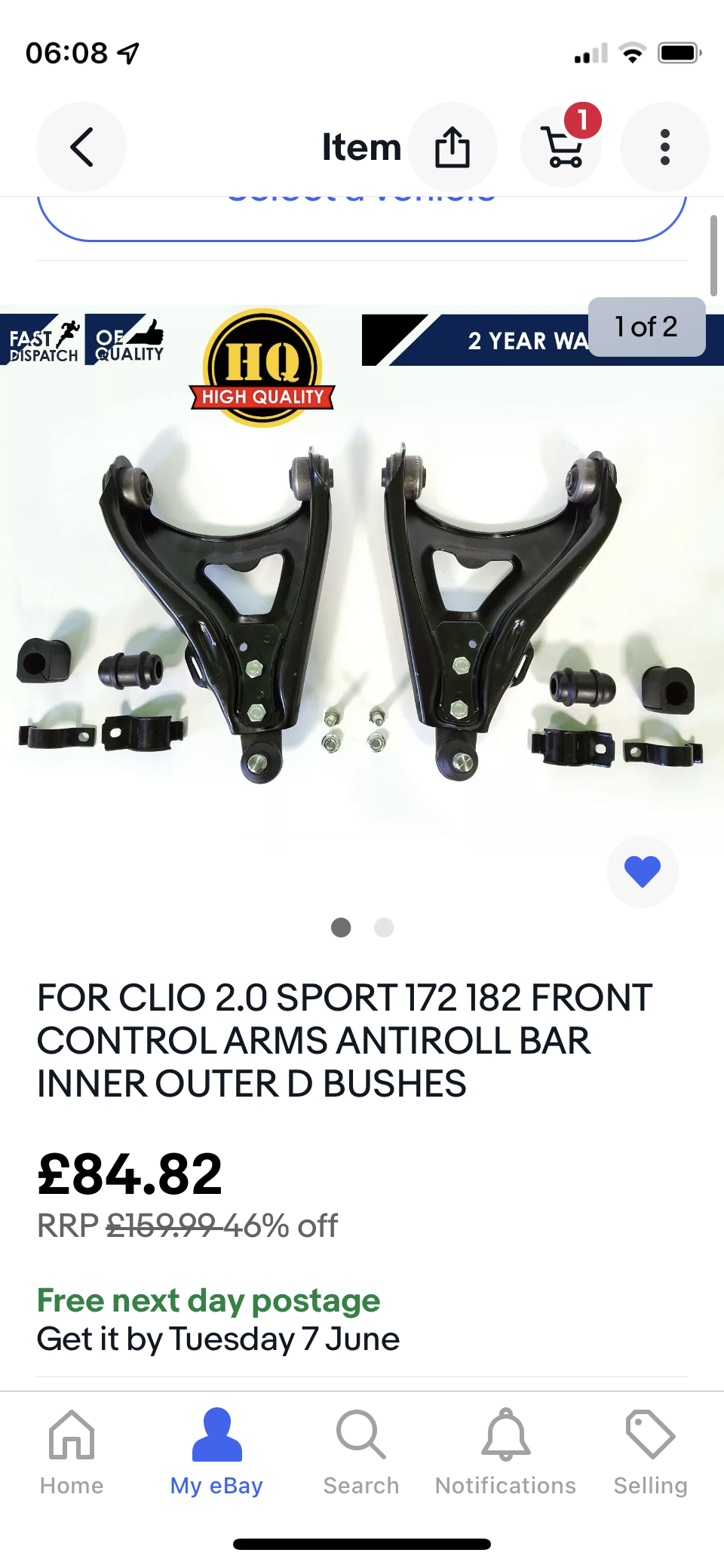Toggle the blue heart watchlist icon

(x=642, y=872)
